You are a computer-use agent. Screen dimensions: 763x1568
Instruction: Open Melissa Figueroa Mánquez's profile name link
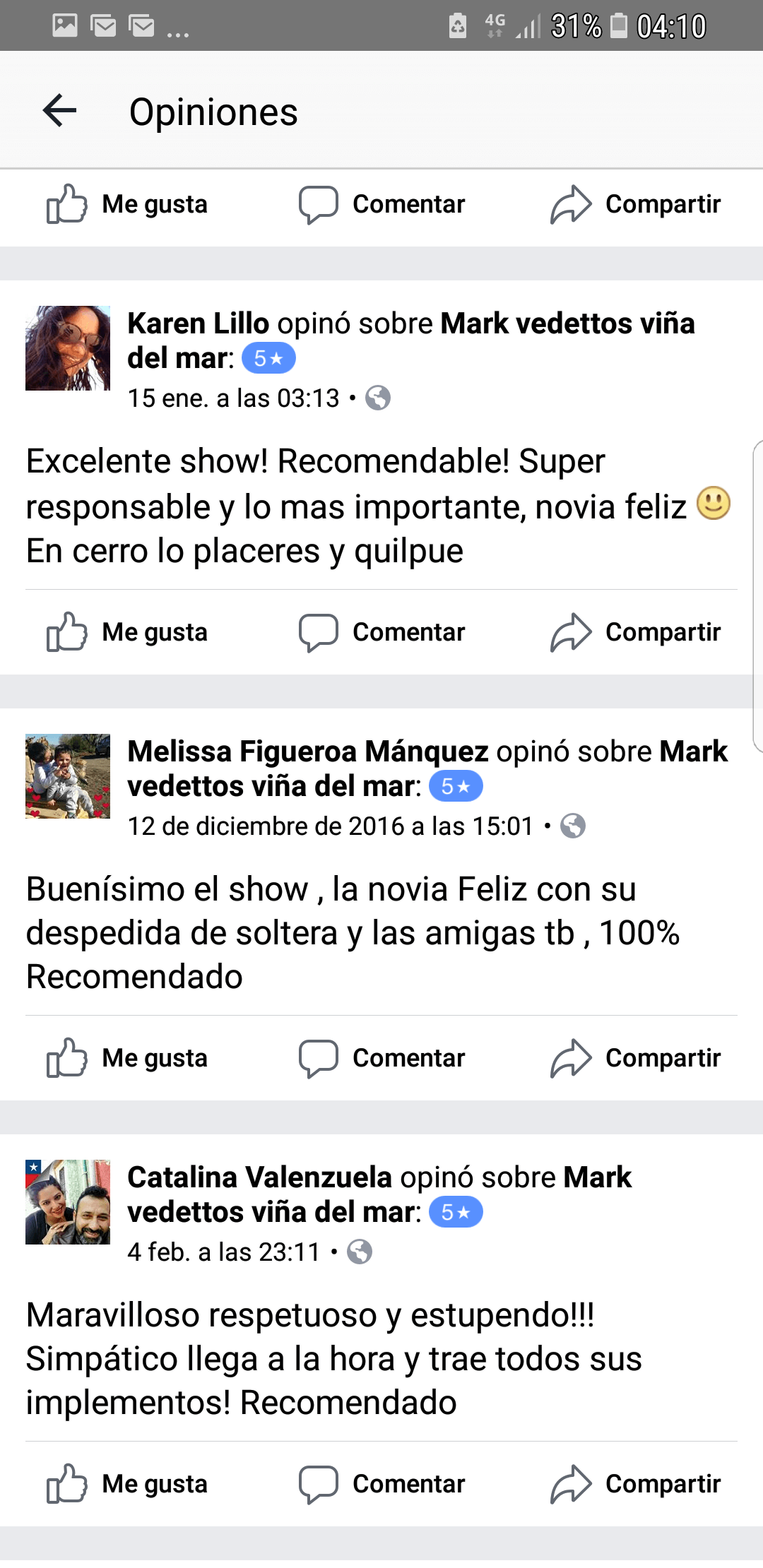pyautogui.click(x=308, y=752)
